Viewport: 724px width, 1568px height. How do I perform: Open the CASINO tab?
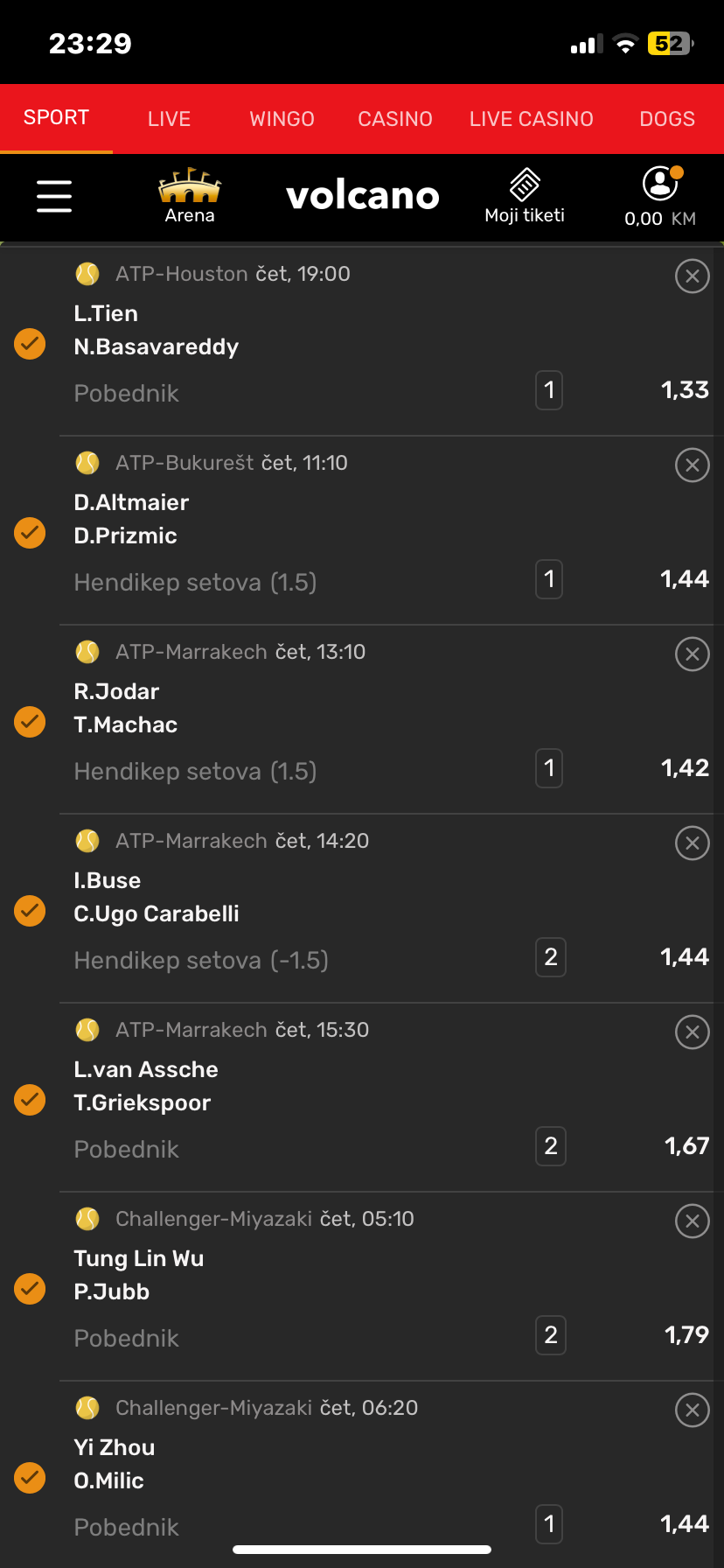395,119
